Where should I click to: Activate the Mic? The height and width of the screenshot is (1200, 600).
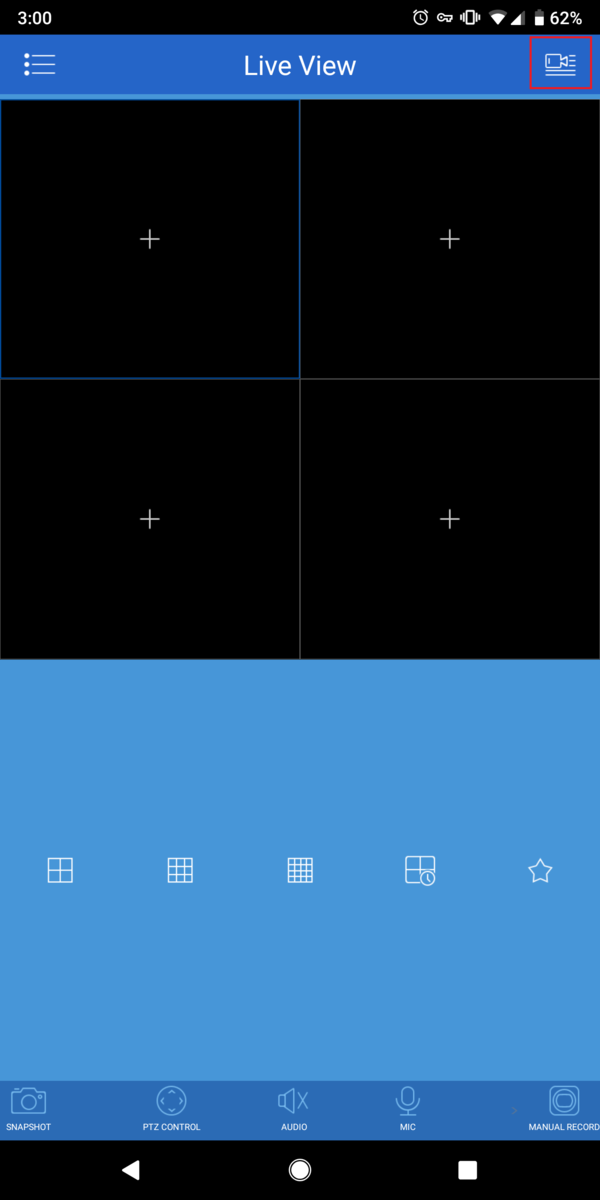(x=407, y=1107)
